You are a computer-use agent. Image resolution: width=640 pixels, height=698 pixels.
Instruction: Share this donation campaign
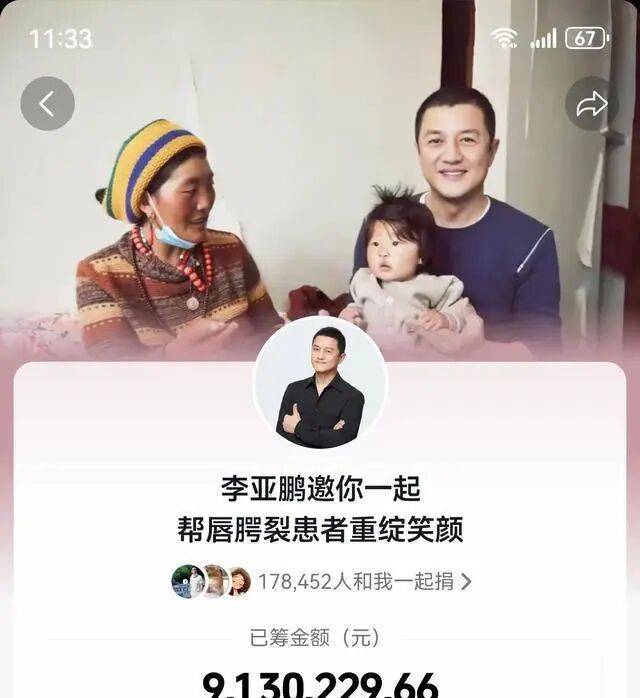coord(592,103)
